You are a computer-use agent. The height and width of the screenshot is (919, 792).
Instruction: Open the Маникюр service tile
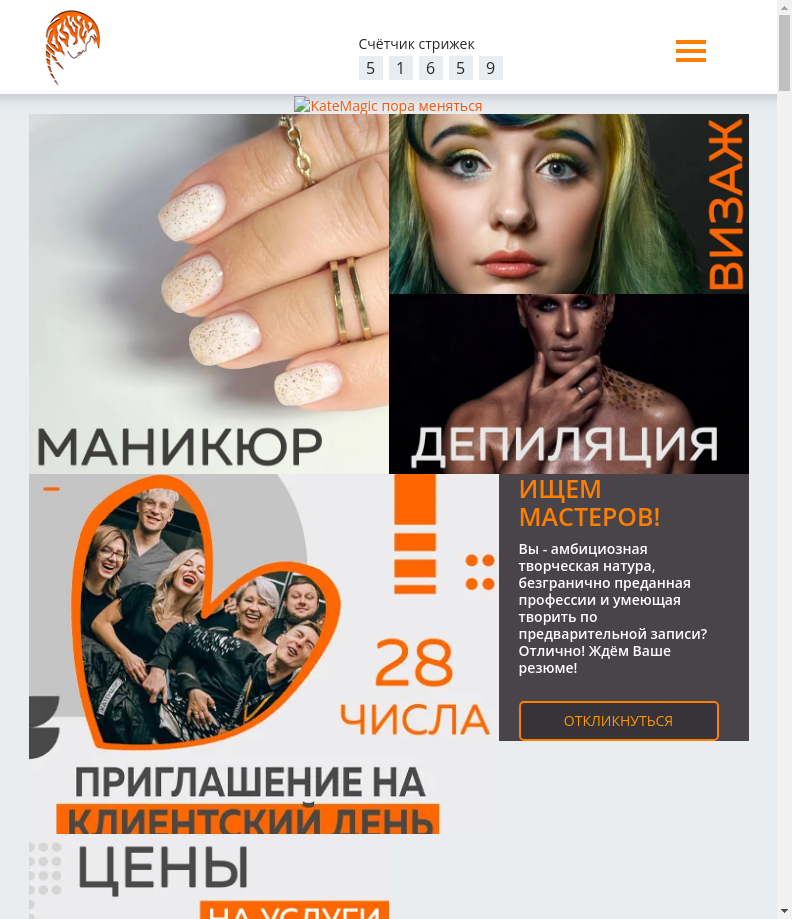point(208,293)
